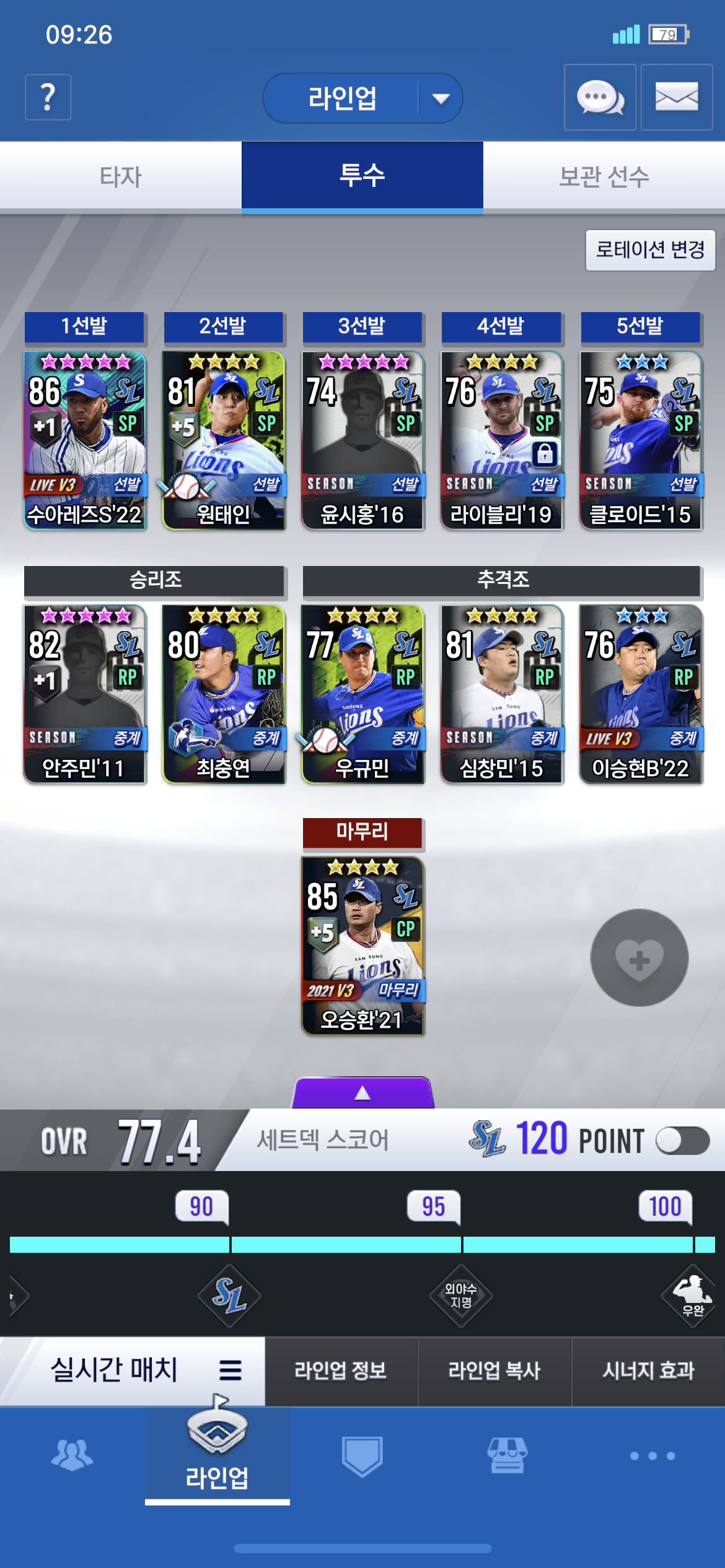Image resolution: width=725 pixels, height=1568 pixels.
Task: Open the shop icon in bottom navigation
Action: click(507, 1455)
